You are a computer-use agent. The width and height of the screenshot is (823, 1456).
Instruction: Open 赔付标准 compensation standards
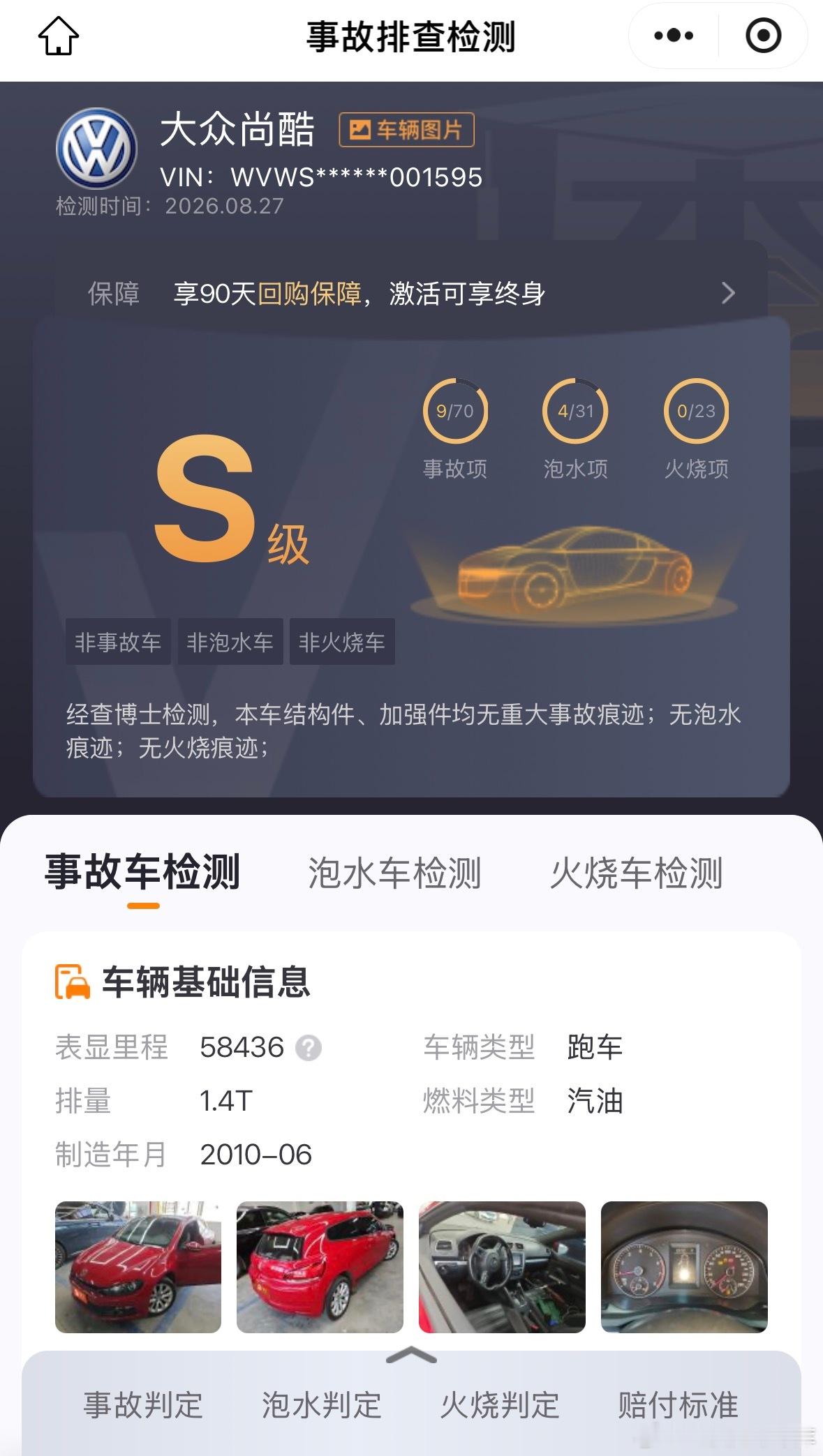click(678, 1405)
